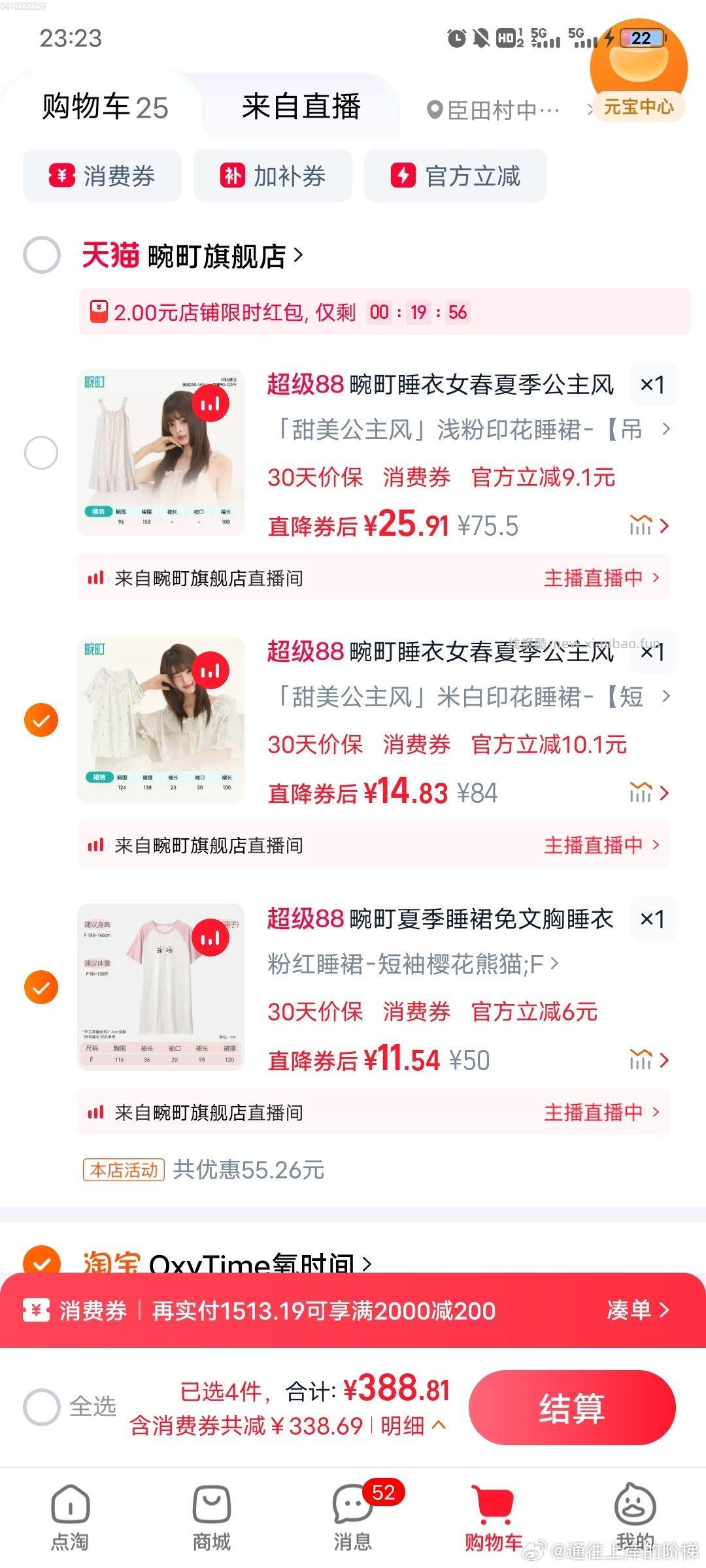Image resolution: width=706 pixels, height=1568 pixels.
Task: Select the 浅粉印花睡裙 product checkbox
Action: pos(41,451)
